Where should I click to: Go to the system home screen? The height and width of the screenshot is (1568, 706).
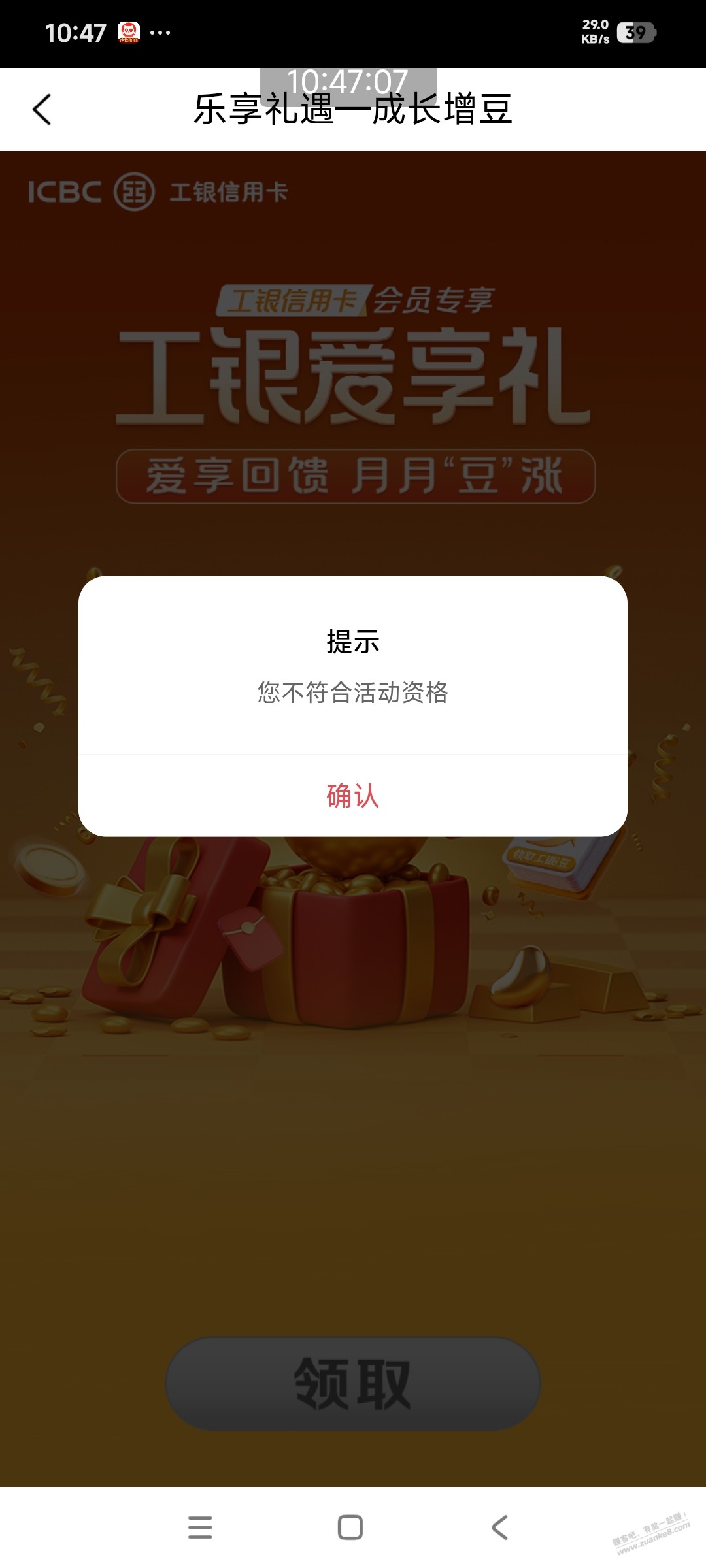pyautogui.click(x=350, y=1527)
